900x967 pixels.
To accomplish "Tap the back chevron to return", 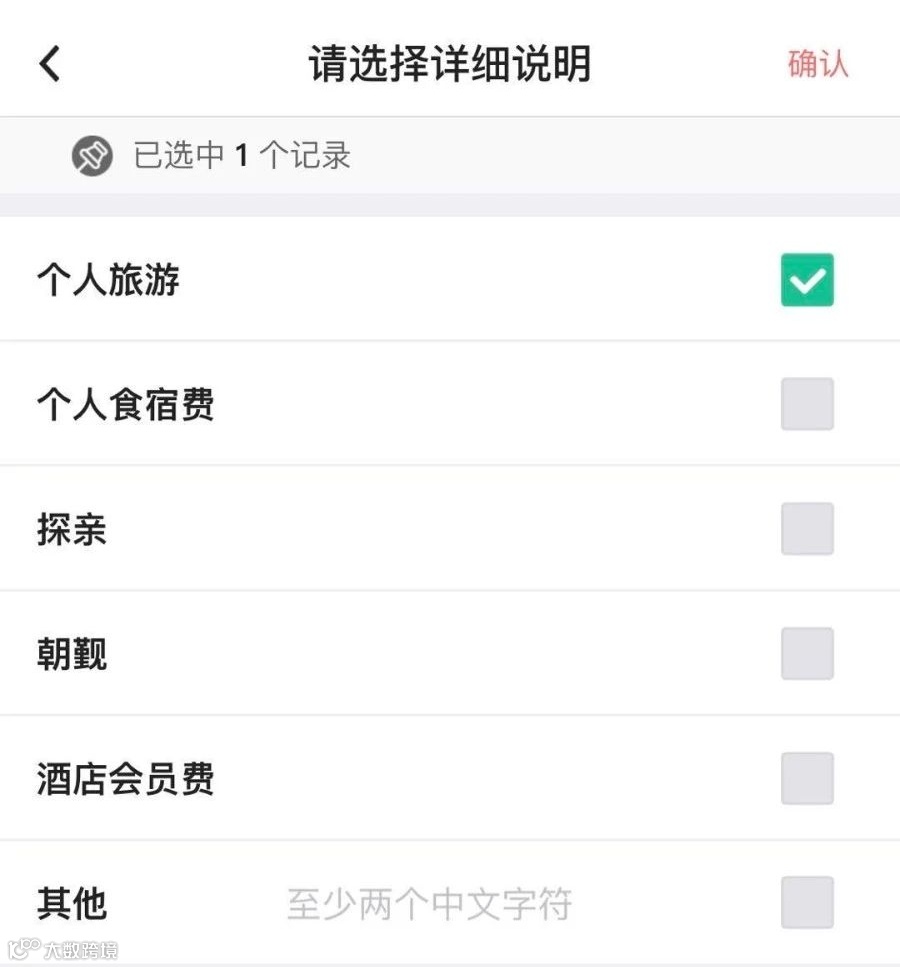I will point(49,62).
